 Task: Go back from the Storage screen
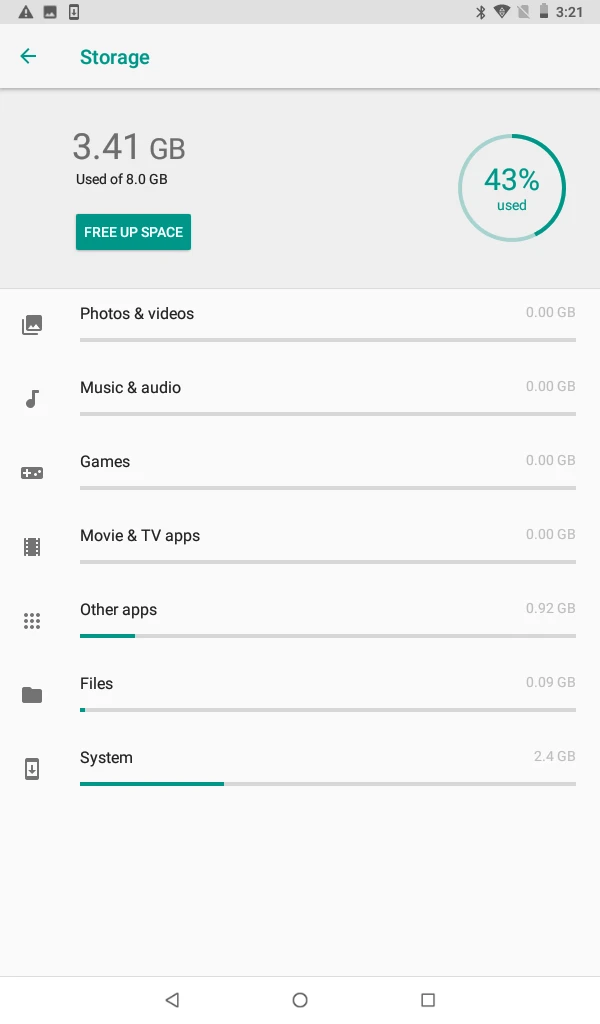(28, 57)
